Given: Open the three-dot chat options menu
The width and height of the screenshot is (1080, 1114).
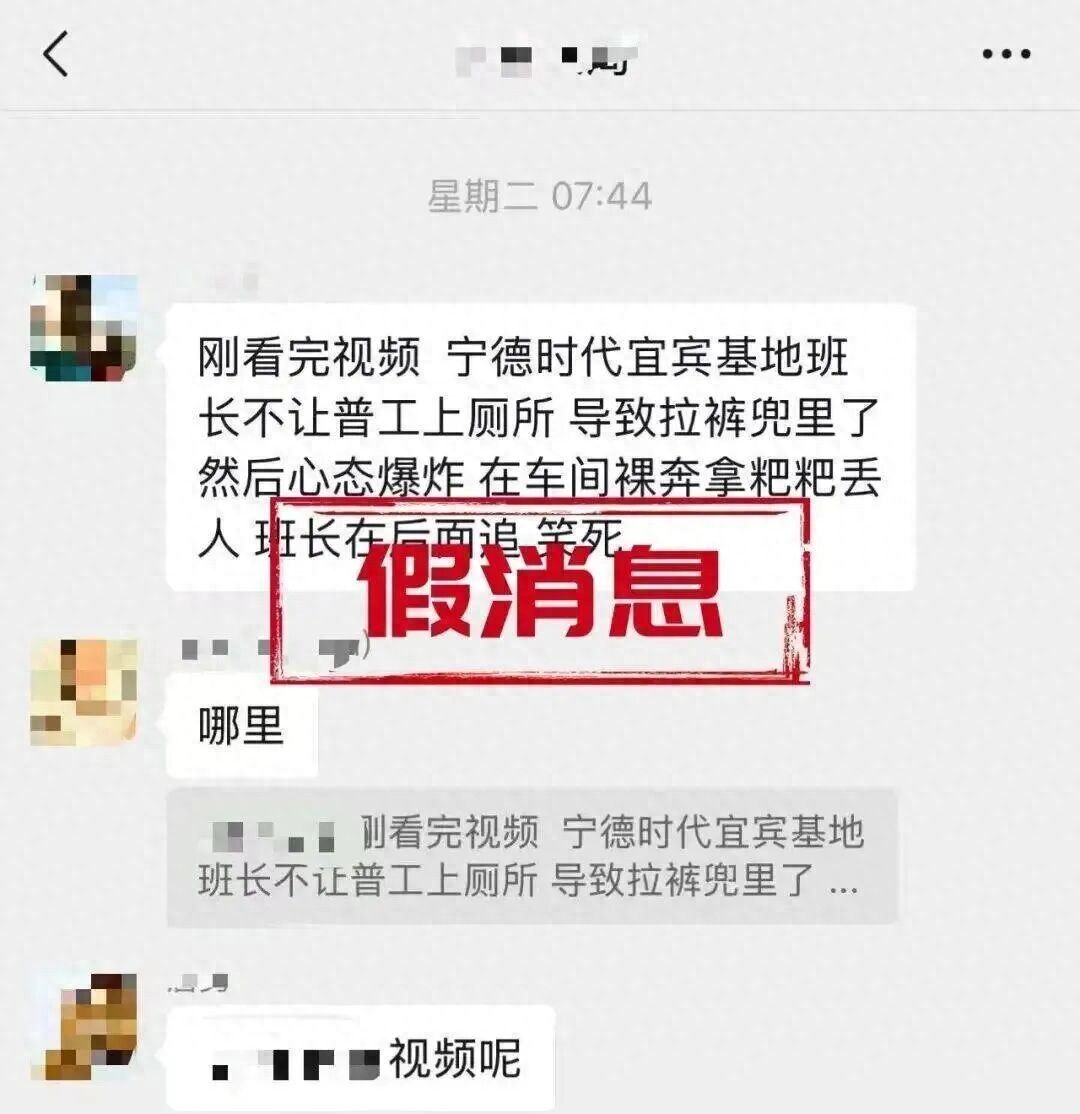Looking at the screenshot, I should 1006,54.
